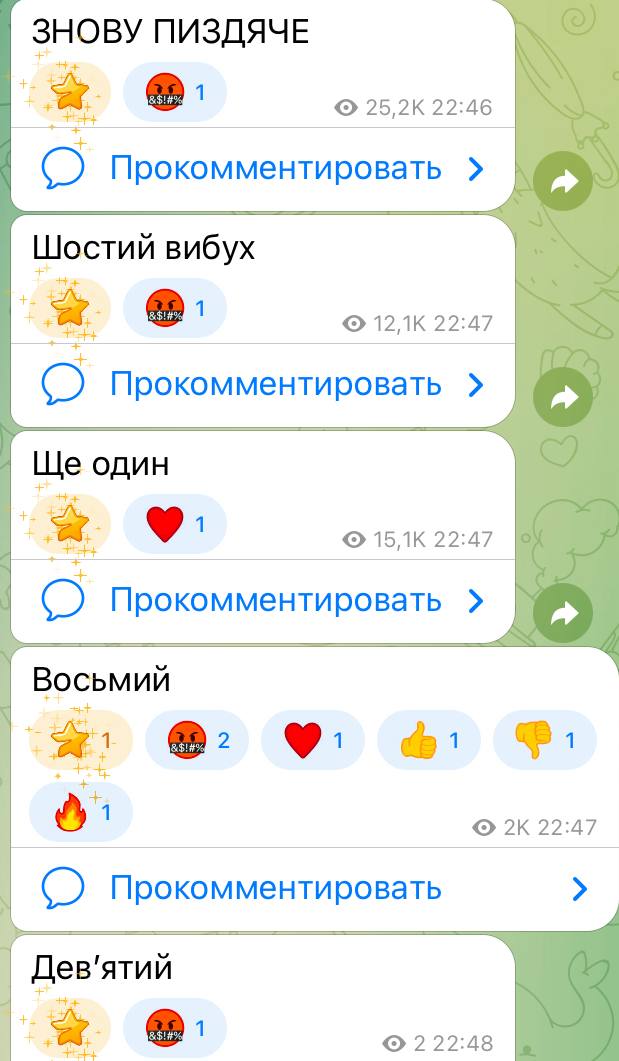The image size is (619, 1061).
Task: Add the angry reaction on "Дев'ятий"
Action: [x=174, y=1029]
